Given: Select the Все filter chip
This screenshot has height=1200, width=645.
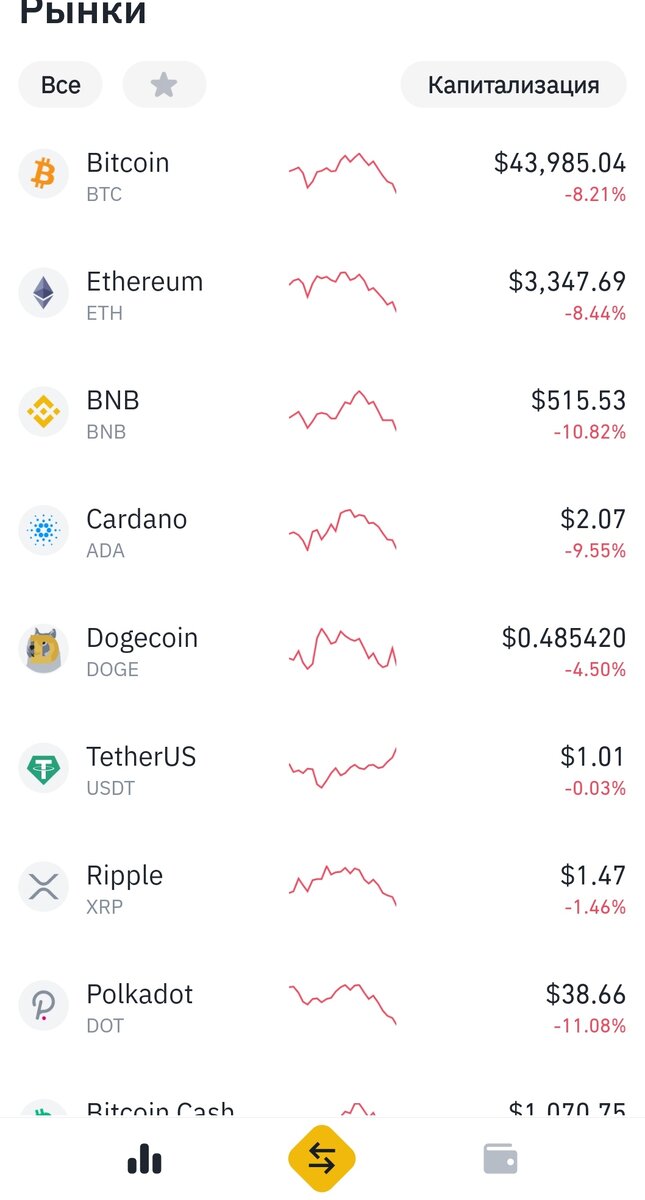Looking at the screenshot, I should [x=60, y=85].
